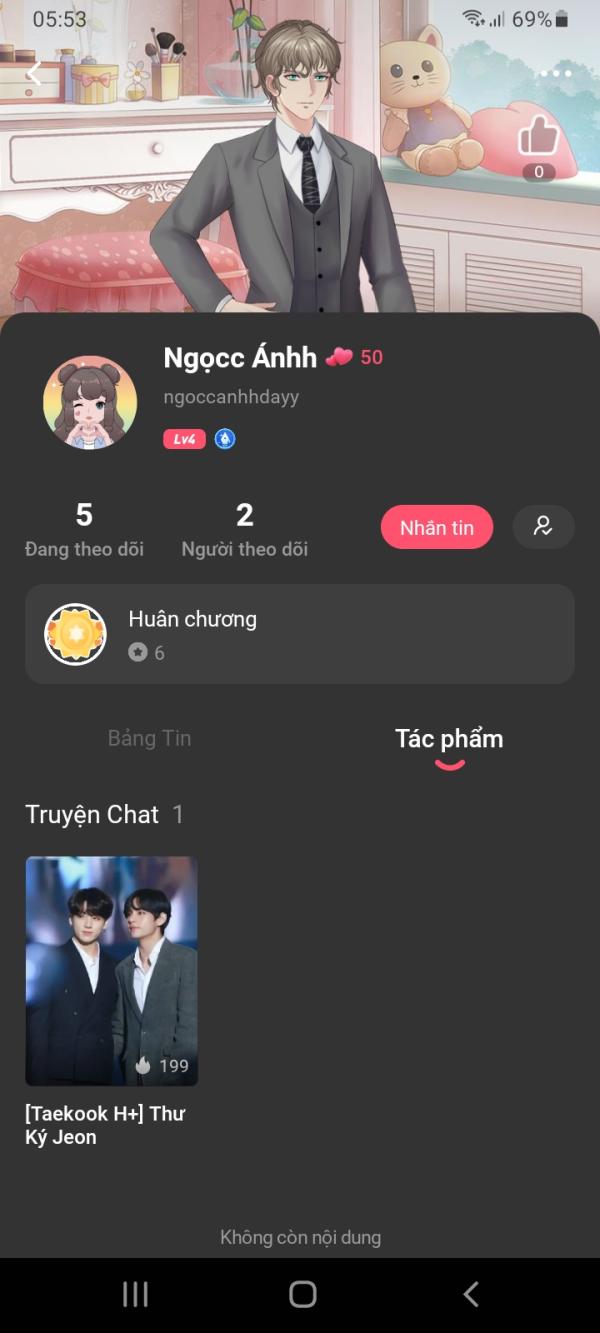This screenshot has height=1333, width=600.
Task: Go to the phone home screen
Action: click(302, 1294)
